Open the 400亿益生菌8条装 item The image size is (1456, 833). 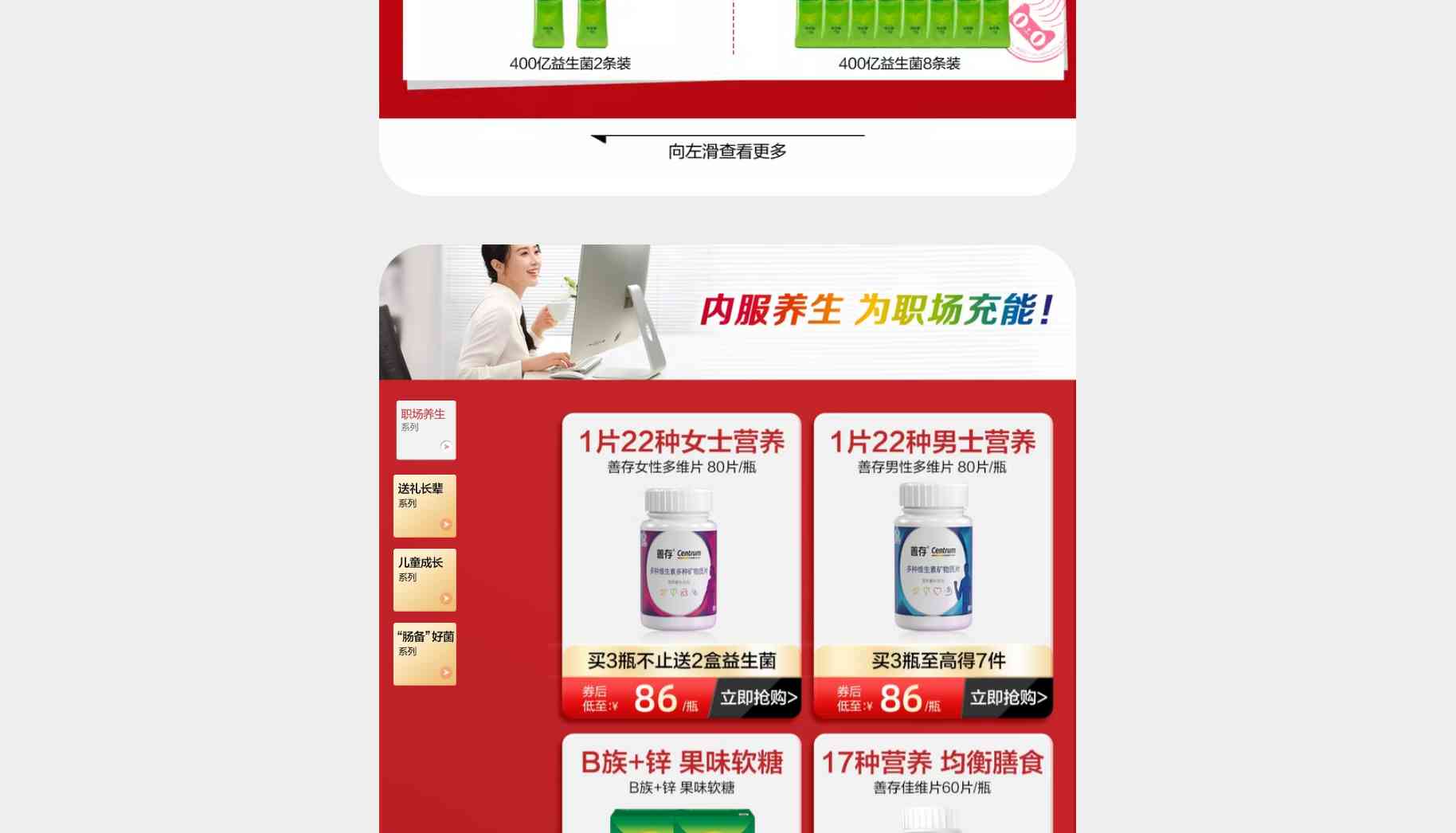pos(899,40)
